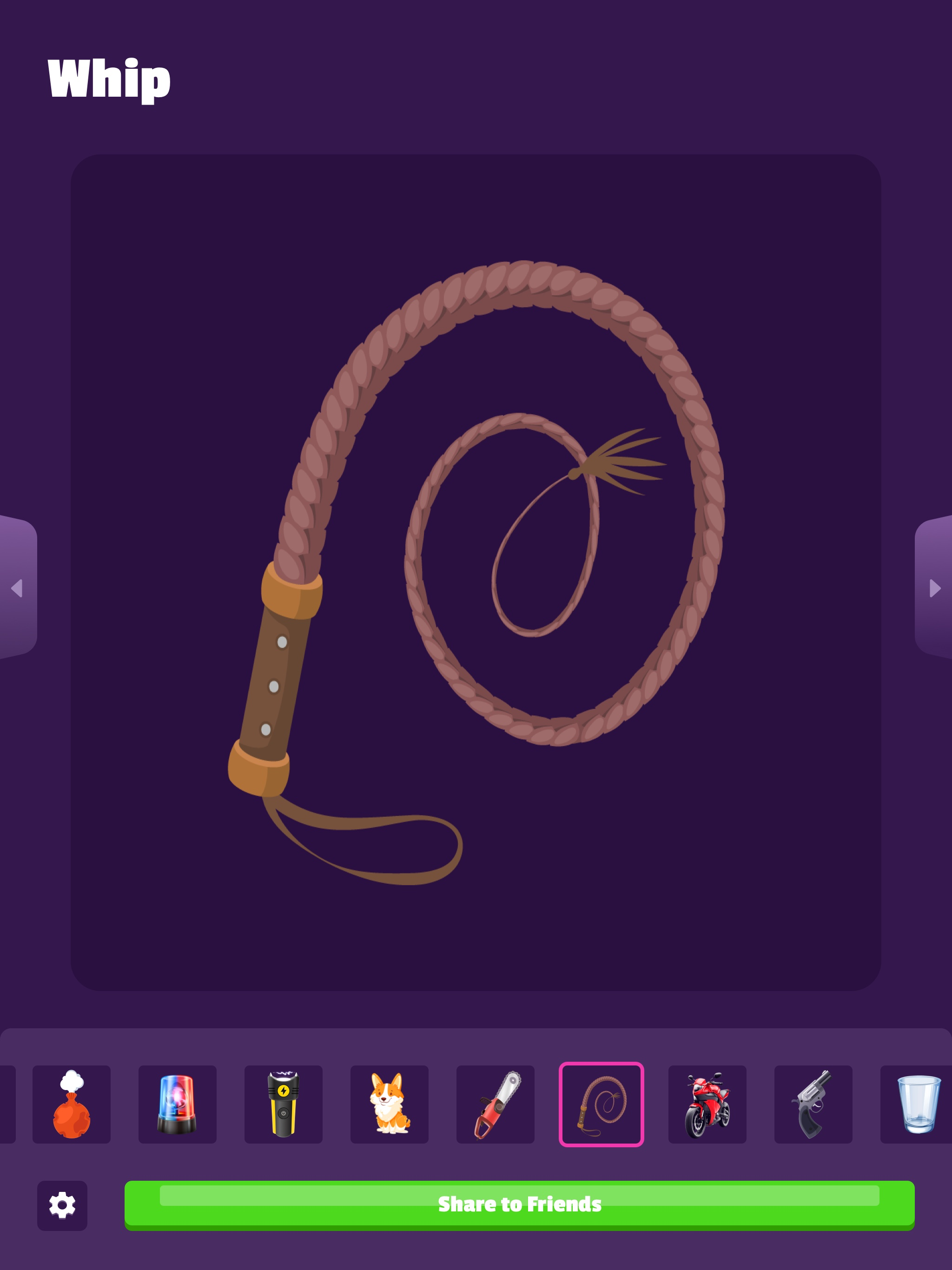
Task: Select the chainsaw icon
Action: click(495, 1104)
